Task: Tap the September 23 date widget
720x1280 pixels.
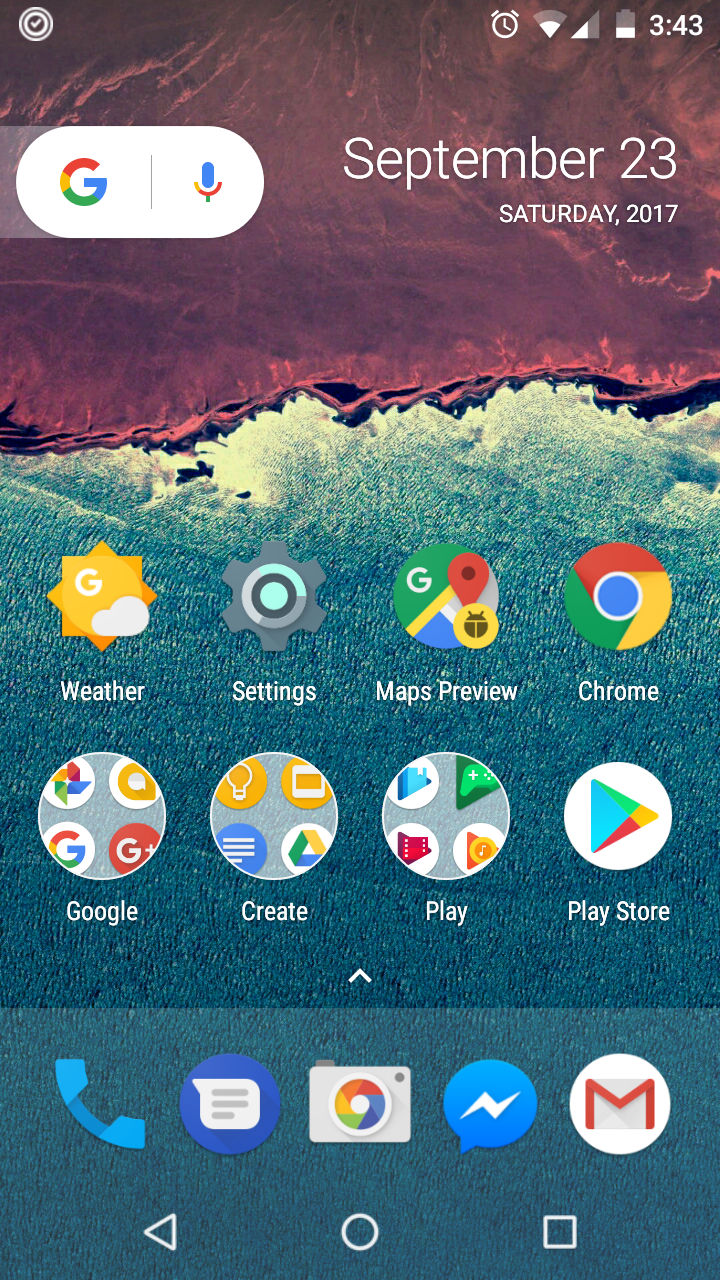Action: (x=512, y=160)
